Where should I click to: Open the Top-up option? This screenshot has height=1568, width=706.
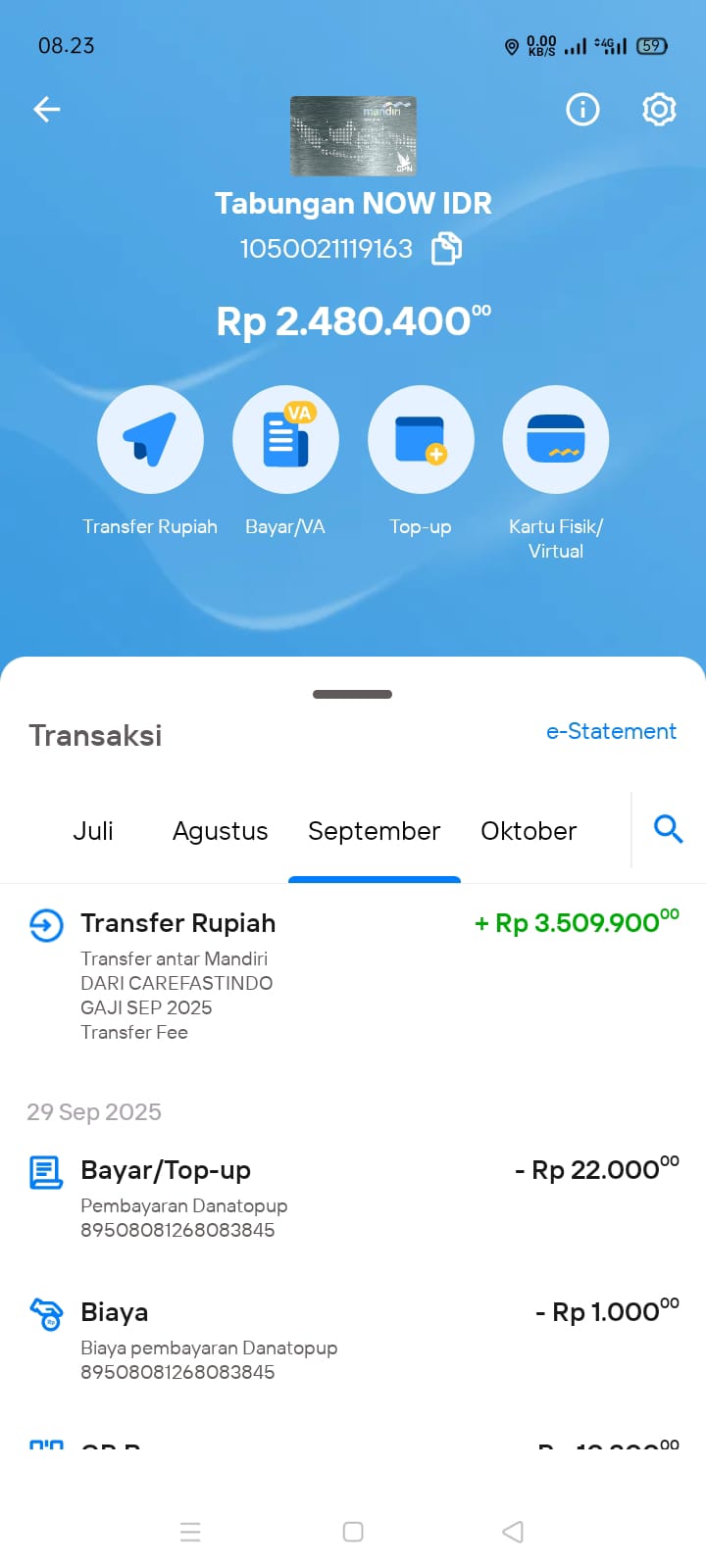coord(421,439)
